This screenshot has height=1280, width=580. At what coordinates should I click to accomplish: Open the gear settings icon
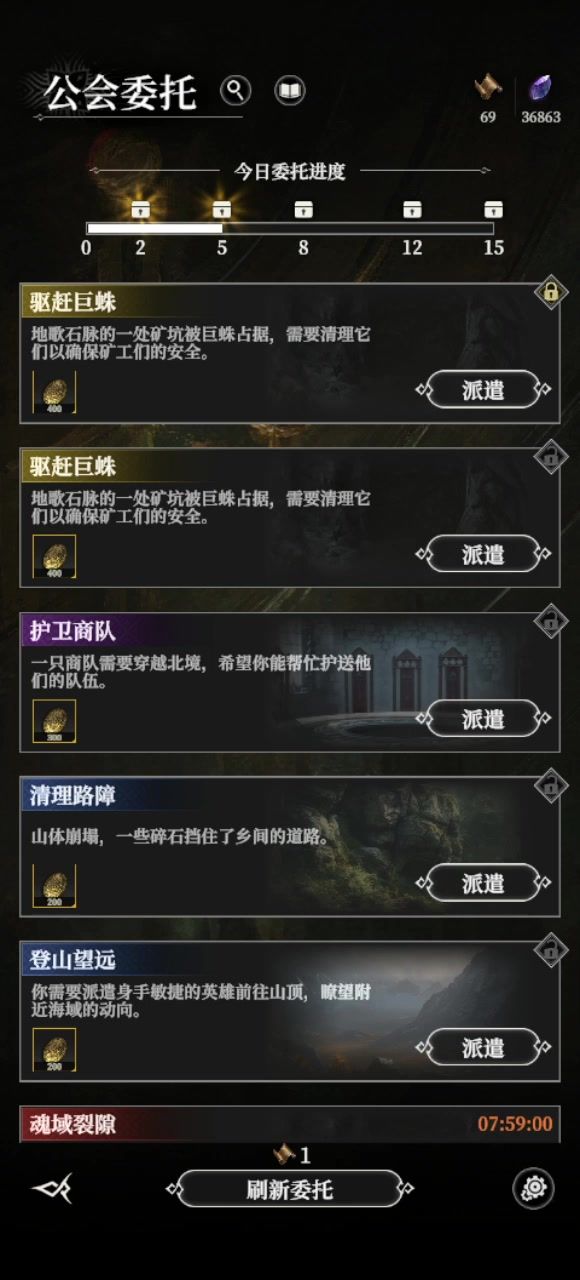coord(533,1188)
